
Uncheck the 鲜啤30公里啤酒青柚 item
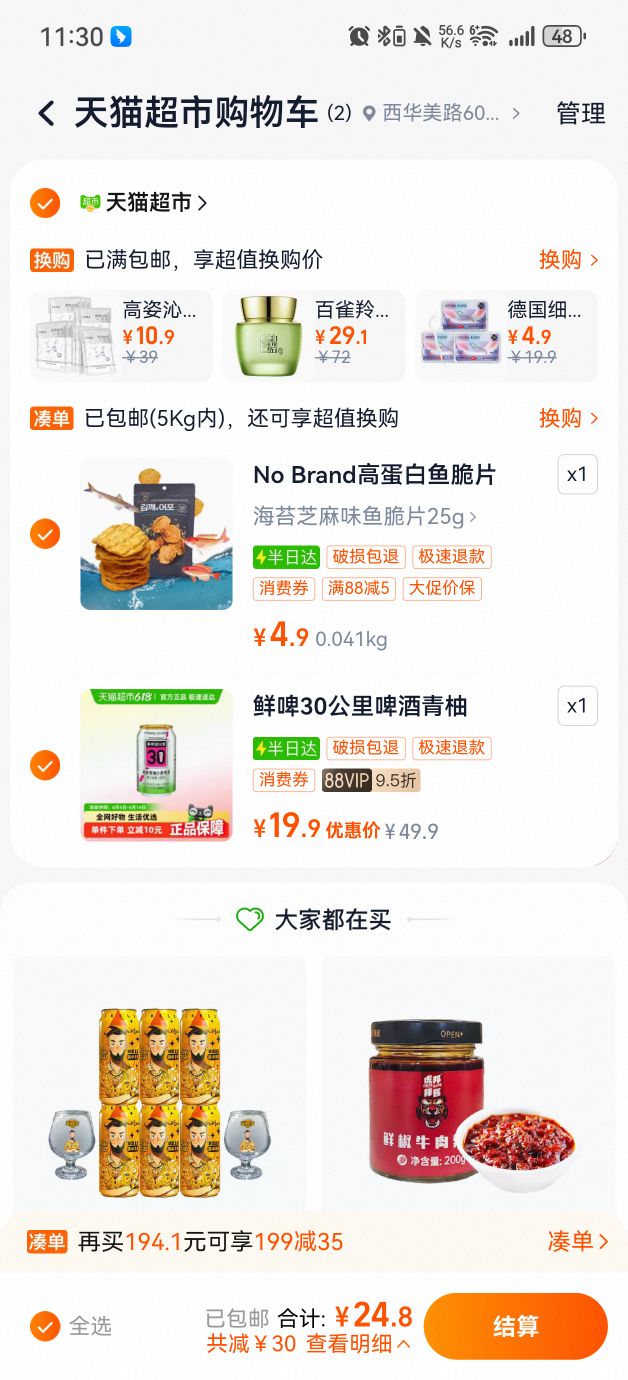(45, 765)
